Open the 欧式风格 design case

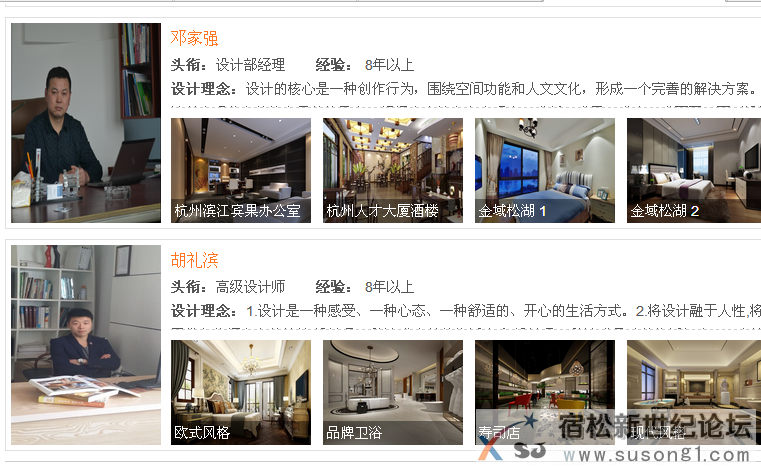point(240,391)
